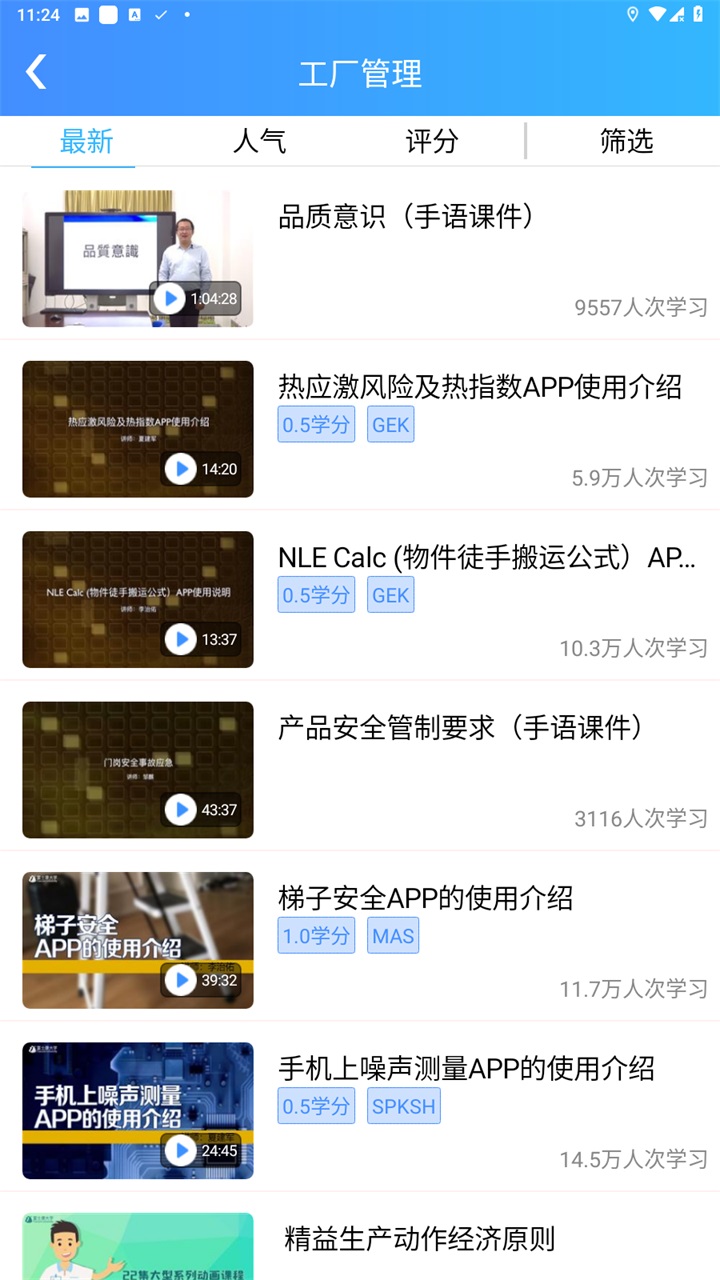The image size is (720, 1280).
Task: Open 手机上噪声测量APP的使用介绍 course
Action: tap(466, 1068)
